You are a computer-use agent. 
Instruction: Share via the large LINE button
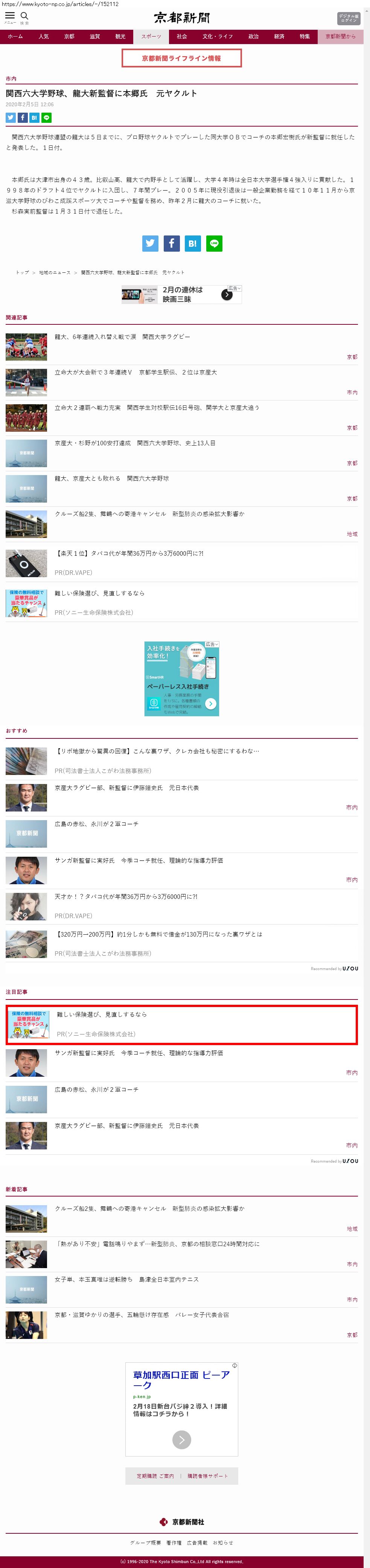(x=214, y=243)
